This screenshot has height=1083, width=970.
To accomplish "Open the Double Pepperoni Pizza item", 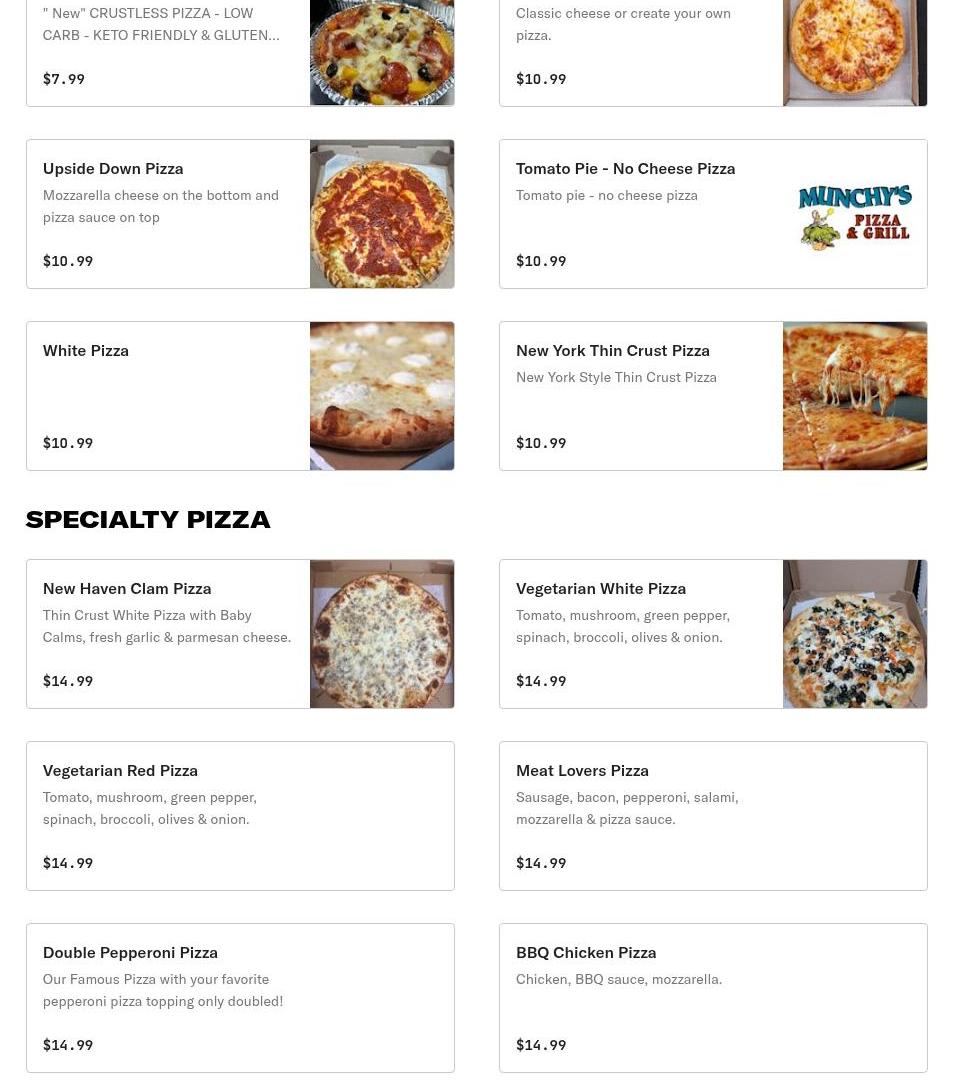I will [x=240, y=998].
